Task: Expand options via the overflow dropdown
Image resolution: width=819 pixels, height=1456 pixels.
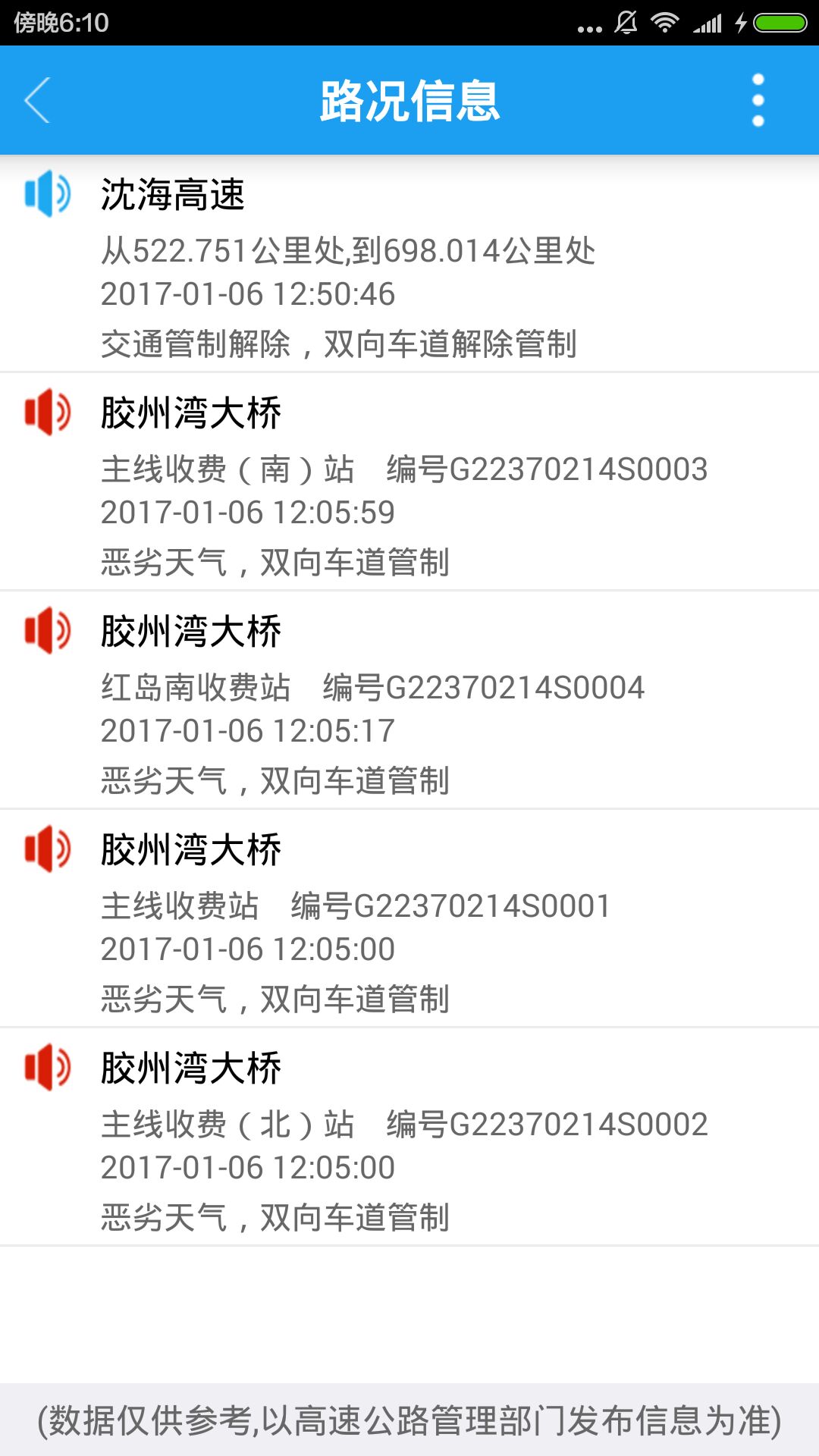Action: (756, 99)
